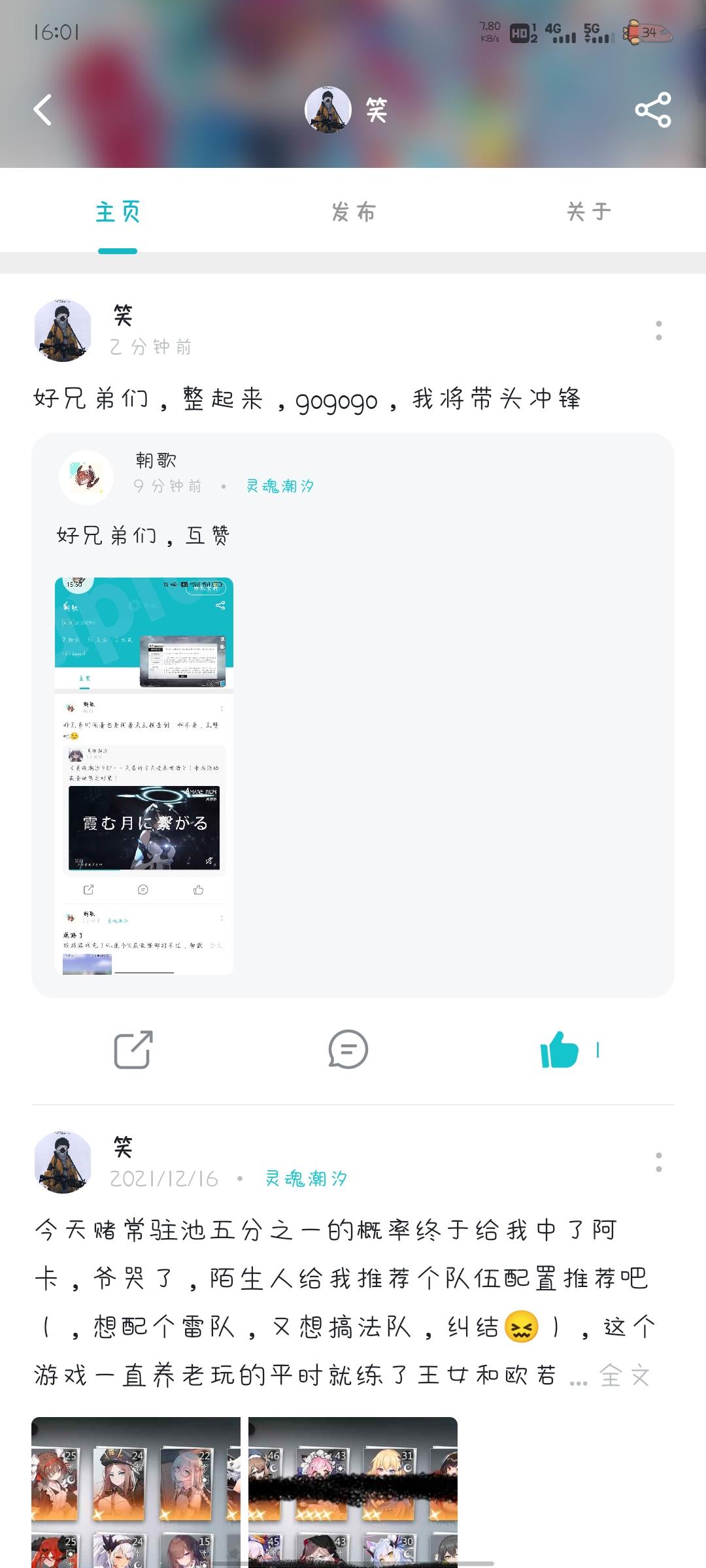Forward the repost using the share arrow icon
This screenshot has width=706, height=1568.
[x=133, y=1049]
